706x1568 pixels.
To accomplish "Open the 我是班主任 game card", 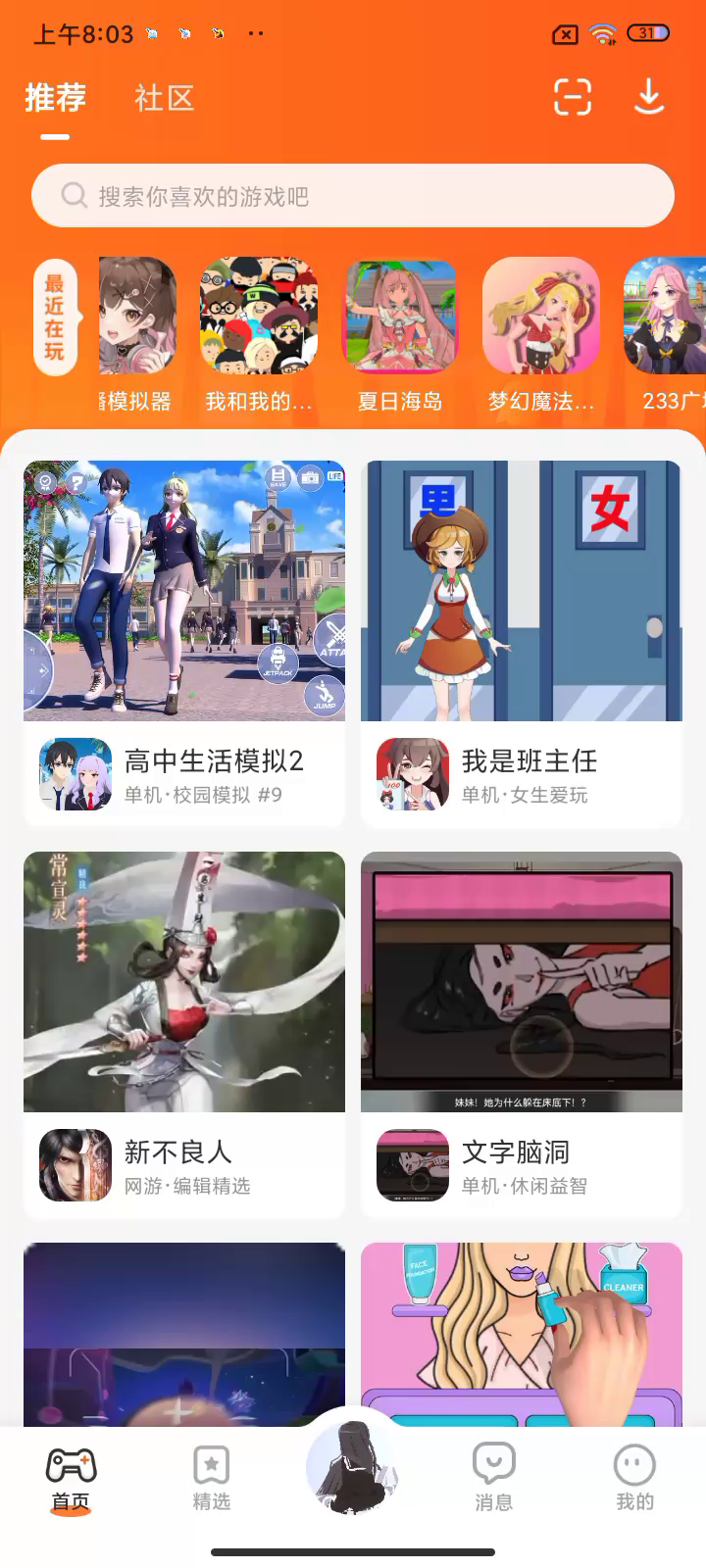I will point(521,643).
